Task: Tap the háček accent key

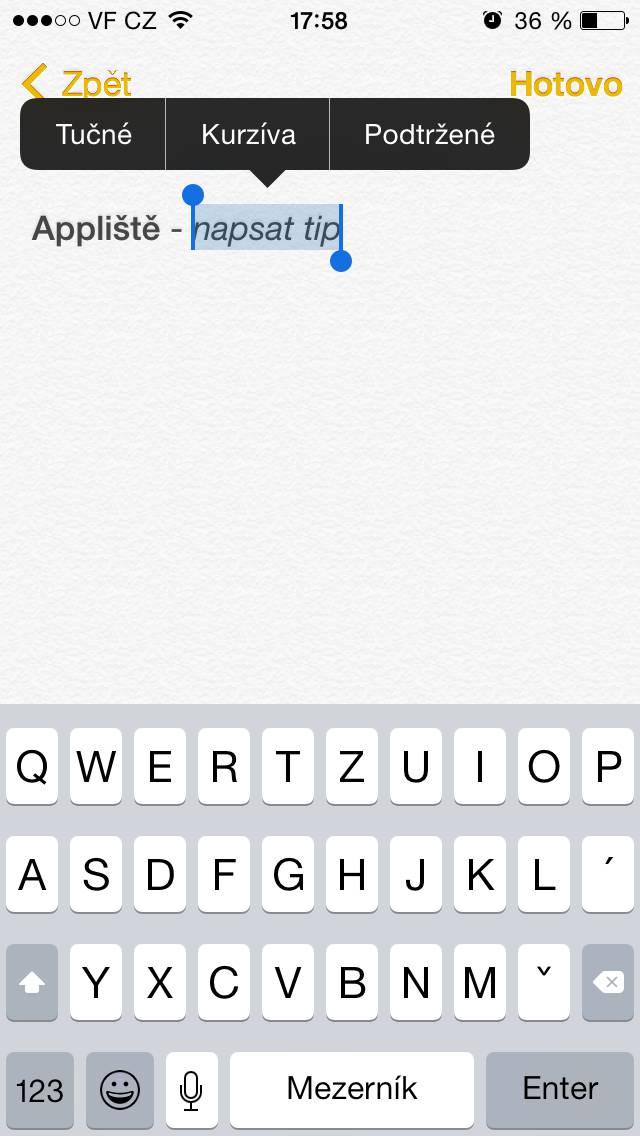Action: (545, 983)
